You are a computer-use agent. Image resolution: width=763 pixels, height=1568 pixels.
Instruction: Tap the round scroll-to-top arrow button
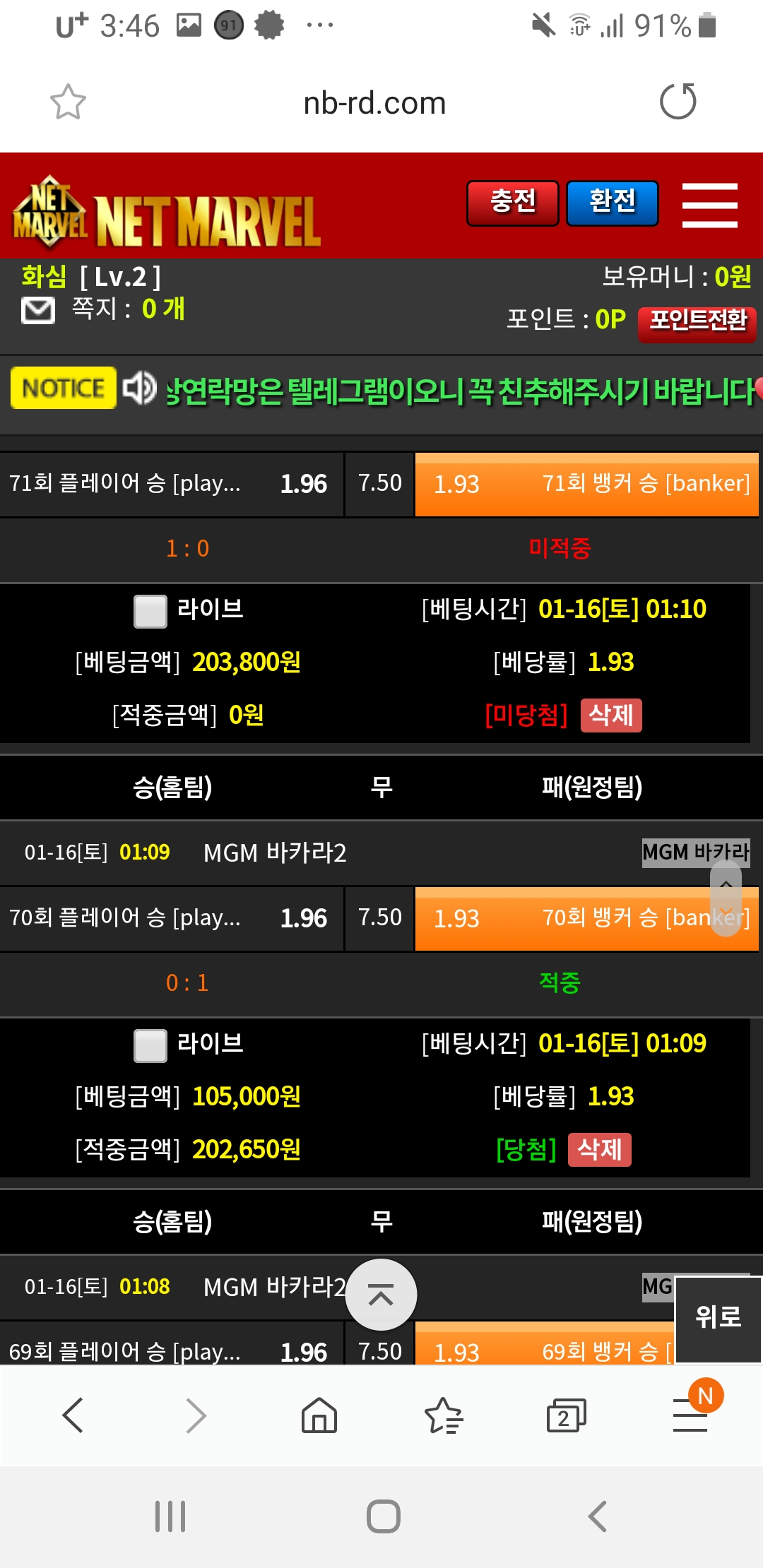pyautogui.click(x=381, y=1295)
